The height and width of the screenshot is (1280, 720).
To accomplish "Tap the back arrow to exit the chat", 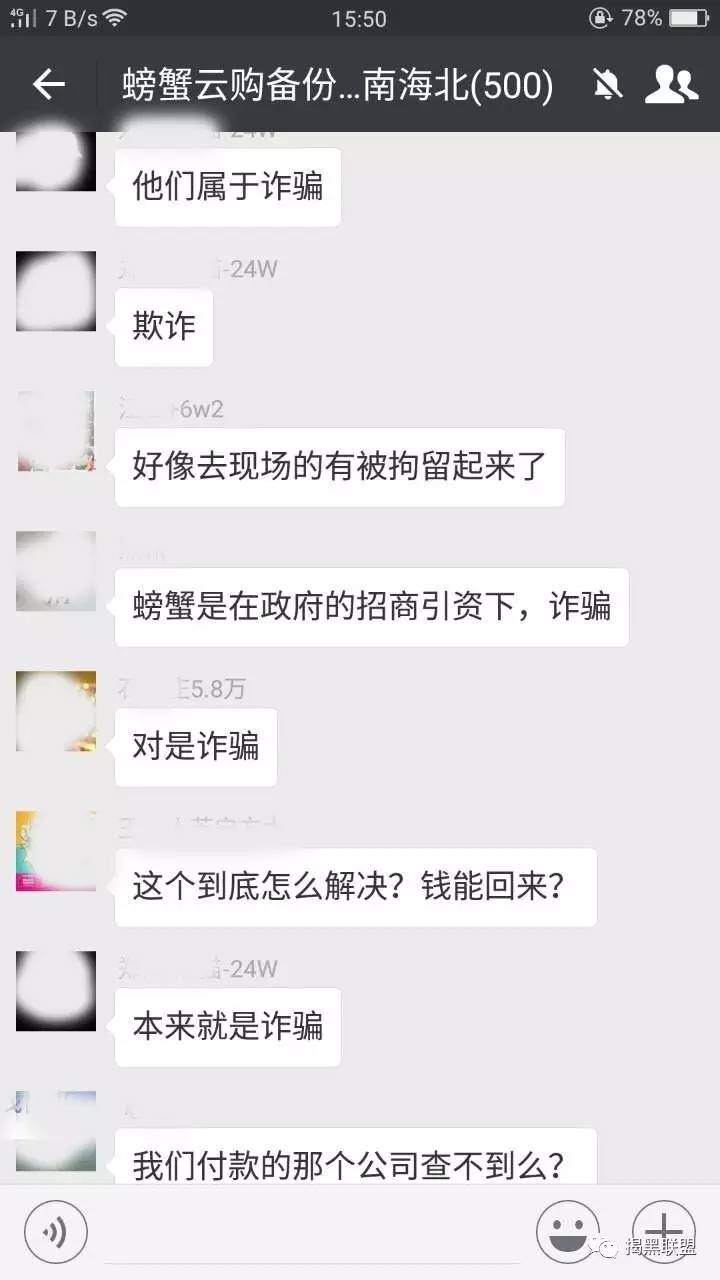I will 47,85.
